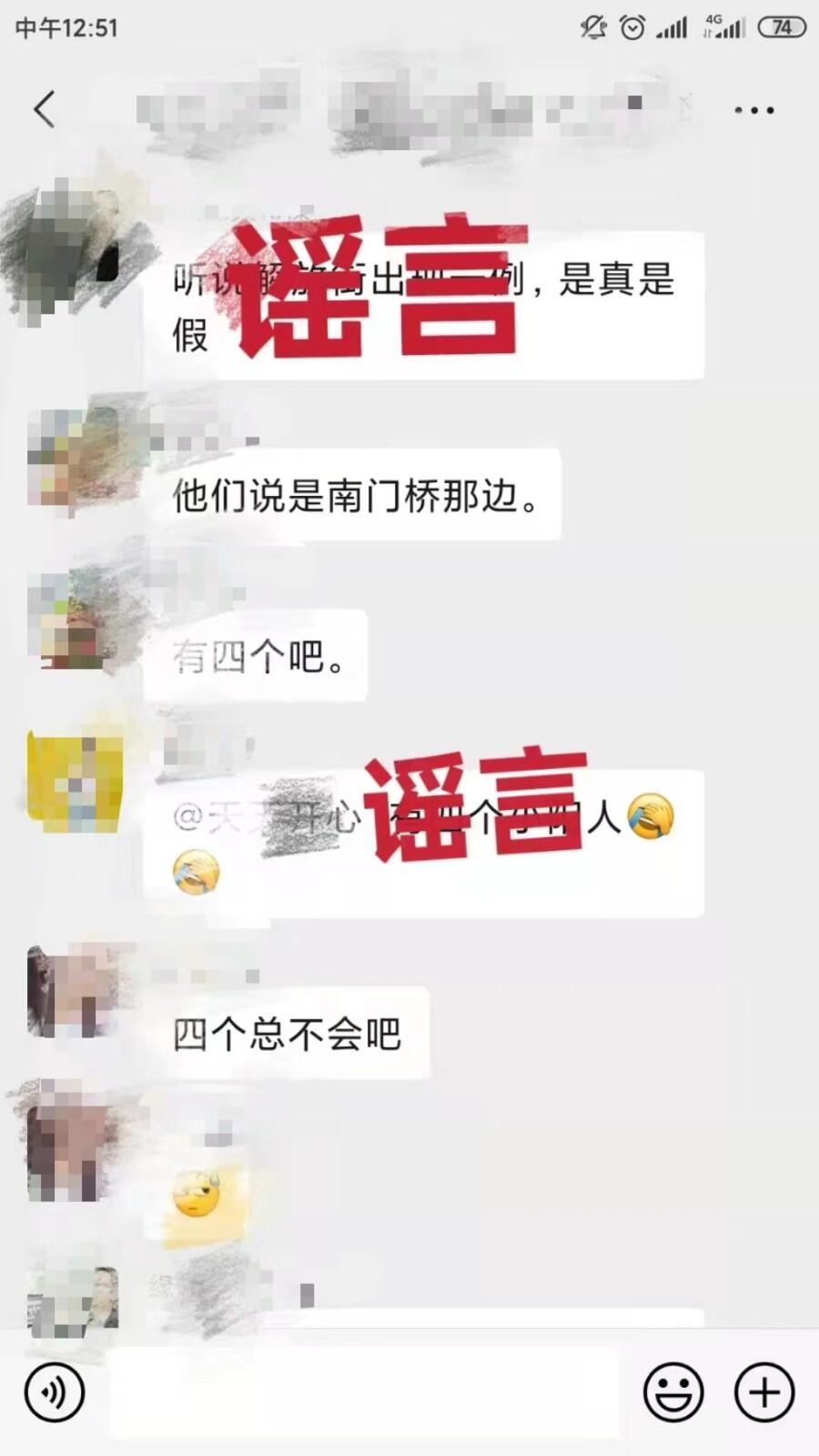Screen dimensions: 819x1456
Task: Switch to voice message input
Action: click(55, 1392)
